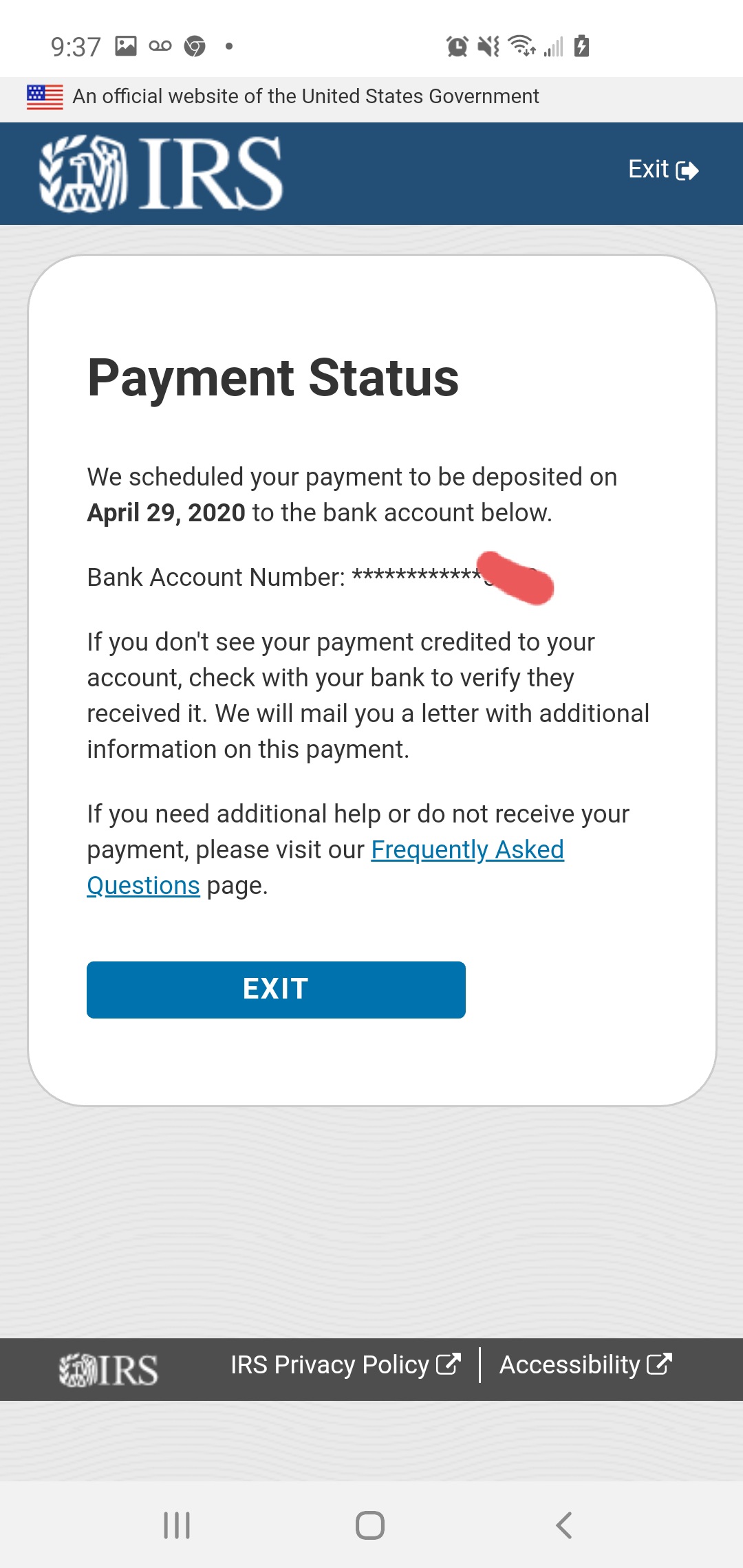This screenshot has height=1568, width=743.
Task: Tap Exit in the IRS header
Action: click(x=663, y=169)
